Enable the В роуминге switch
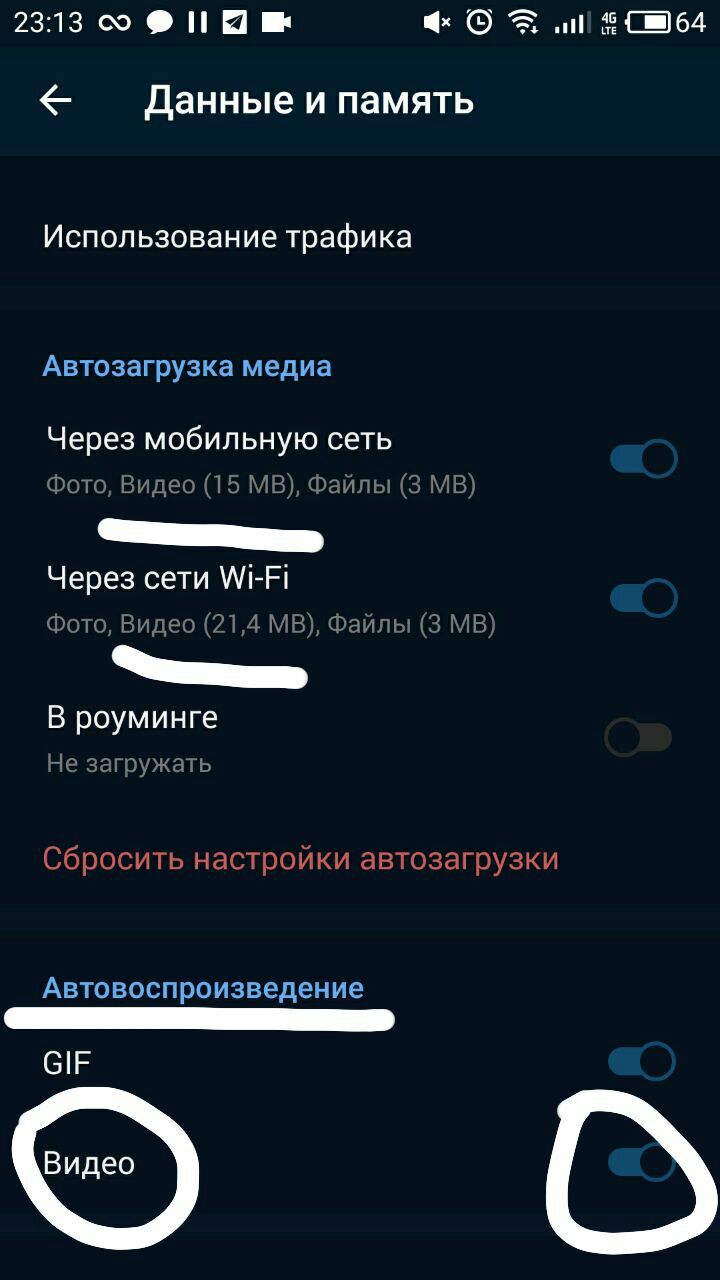The width and height of the screenshot is (720, 1280). point(638,739)
